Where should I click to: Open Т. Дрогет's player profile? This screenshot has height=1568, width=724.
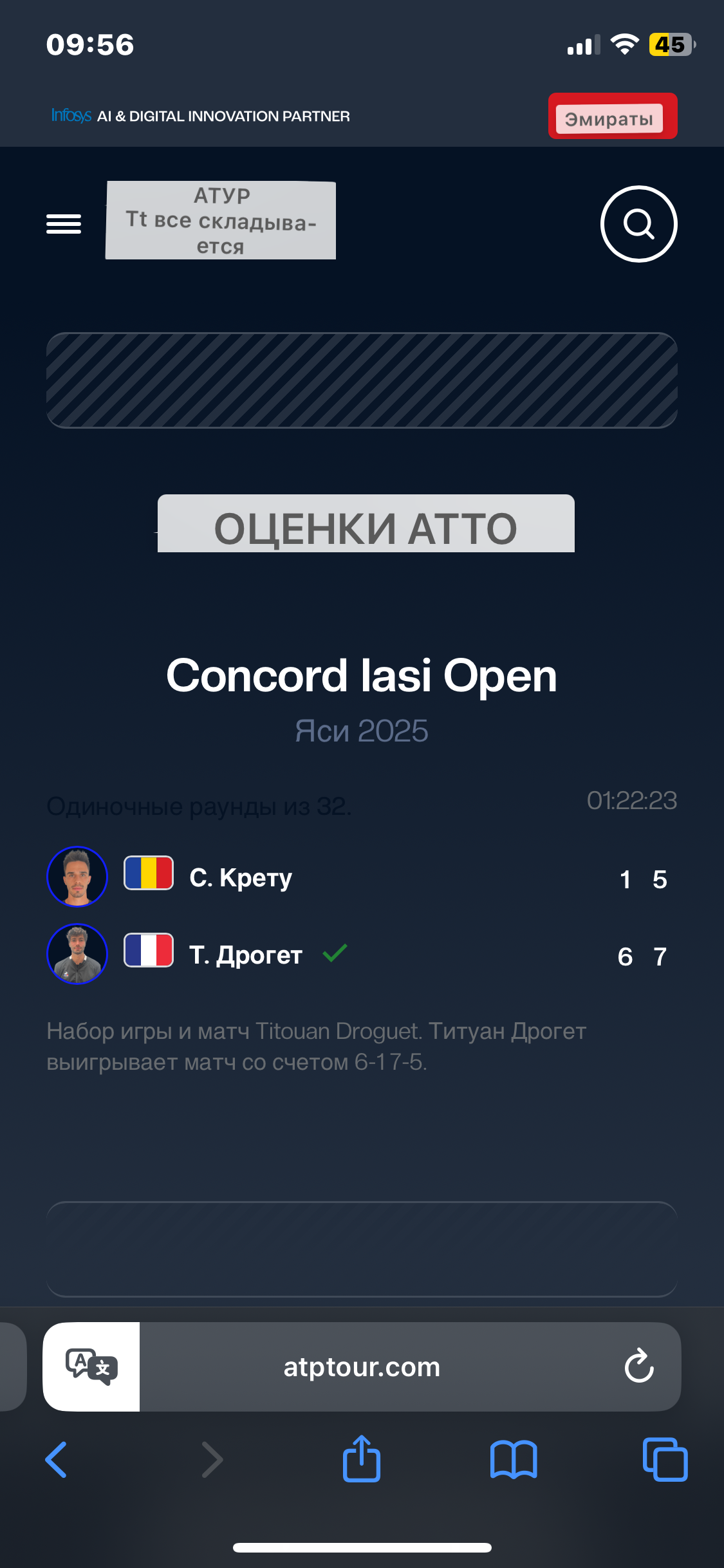tap(245, 955)
